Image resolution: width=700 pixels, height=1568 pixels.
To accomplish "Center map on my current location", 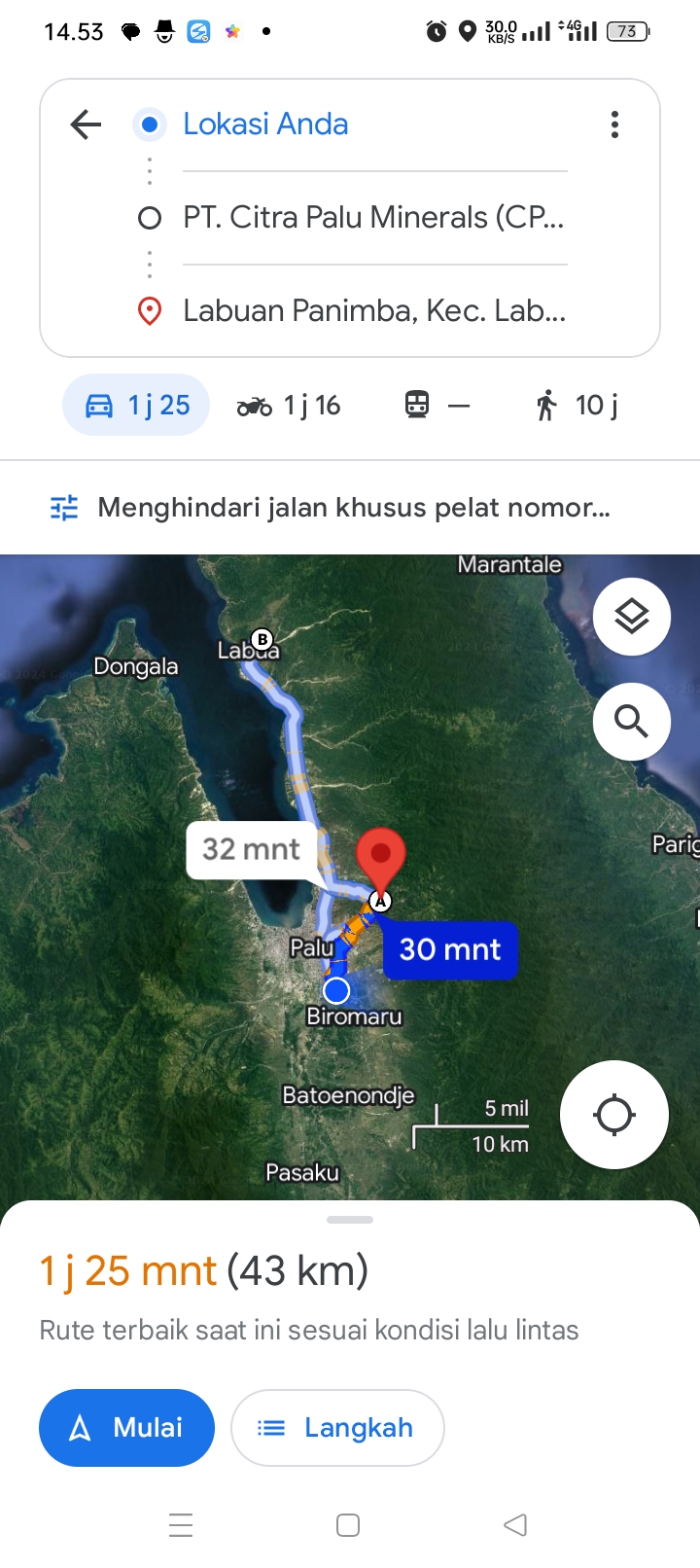I will (x=614, y=1115).
